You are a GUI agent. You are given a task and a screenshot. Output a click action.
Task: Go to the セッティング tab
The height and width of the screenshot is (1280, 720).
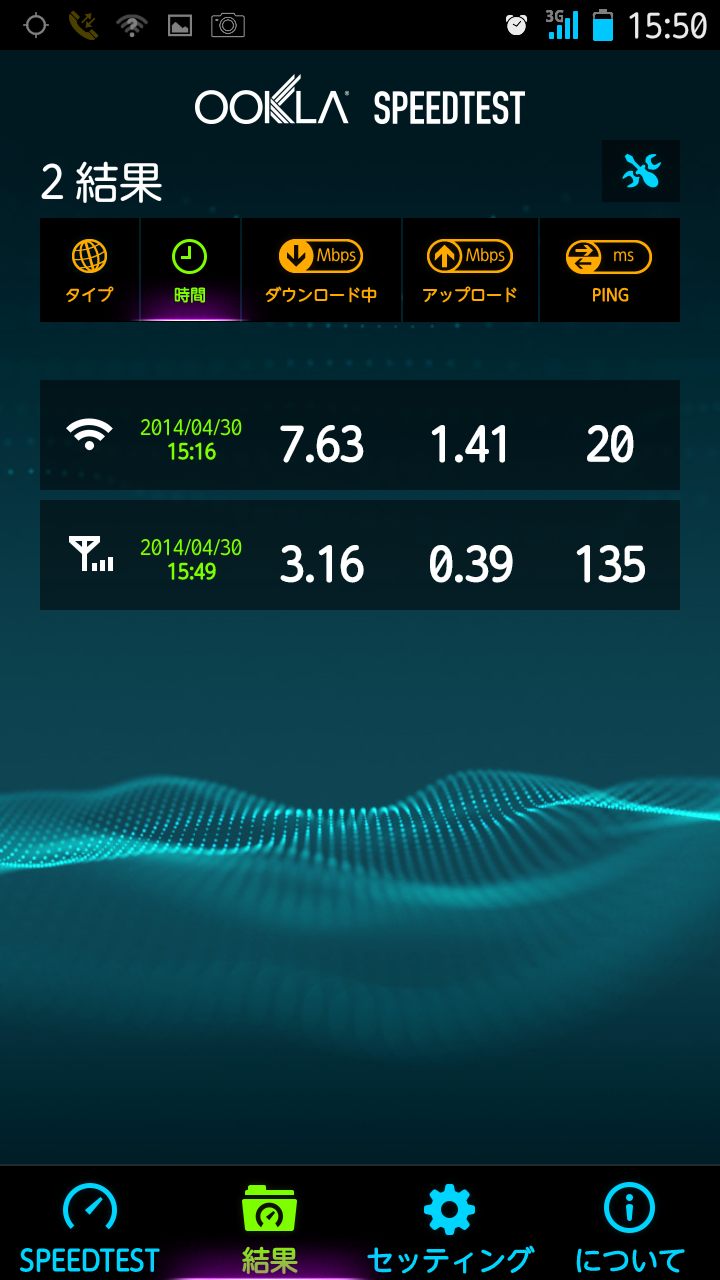pos(450,1225)
